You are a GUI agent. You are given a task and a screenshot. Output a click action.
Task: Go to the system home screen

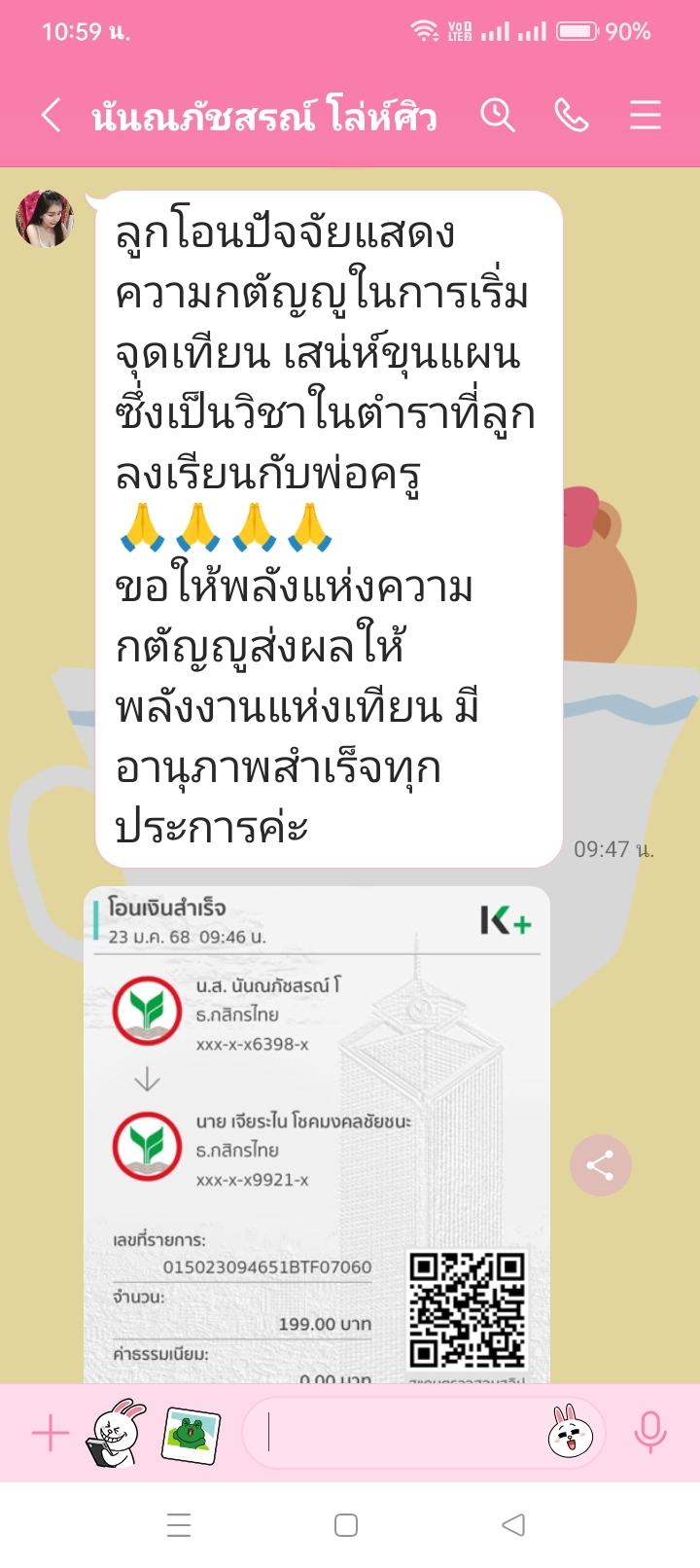pyautogui.click(x=346, y=1525)
